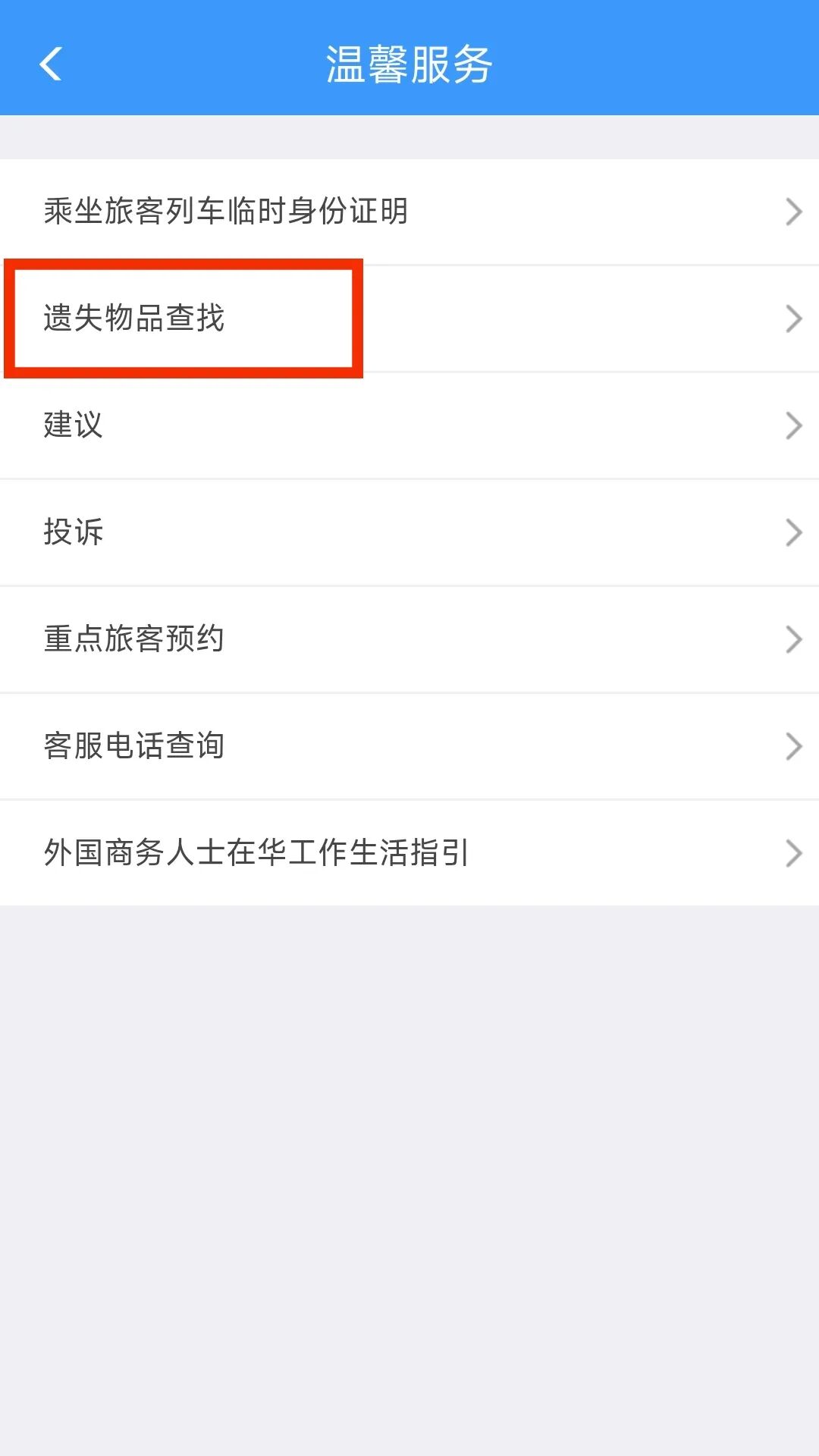This screenshot has height=1456, width=819.
Task: Open 乘坐旅客列车临时身份证明
Action: [409, 212]
